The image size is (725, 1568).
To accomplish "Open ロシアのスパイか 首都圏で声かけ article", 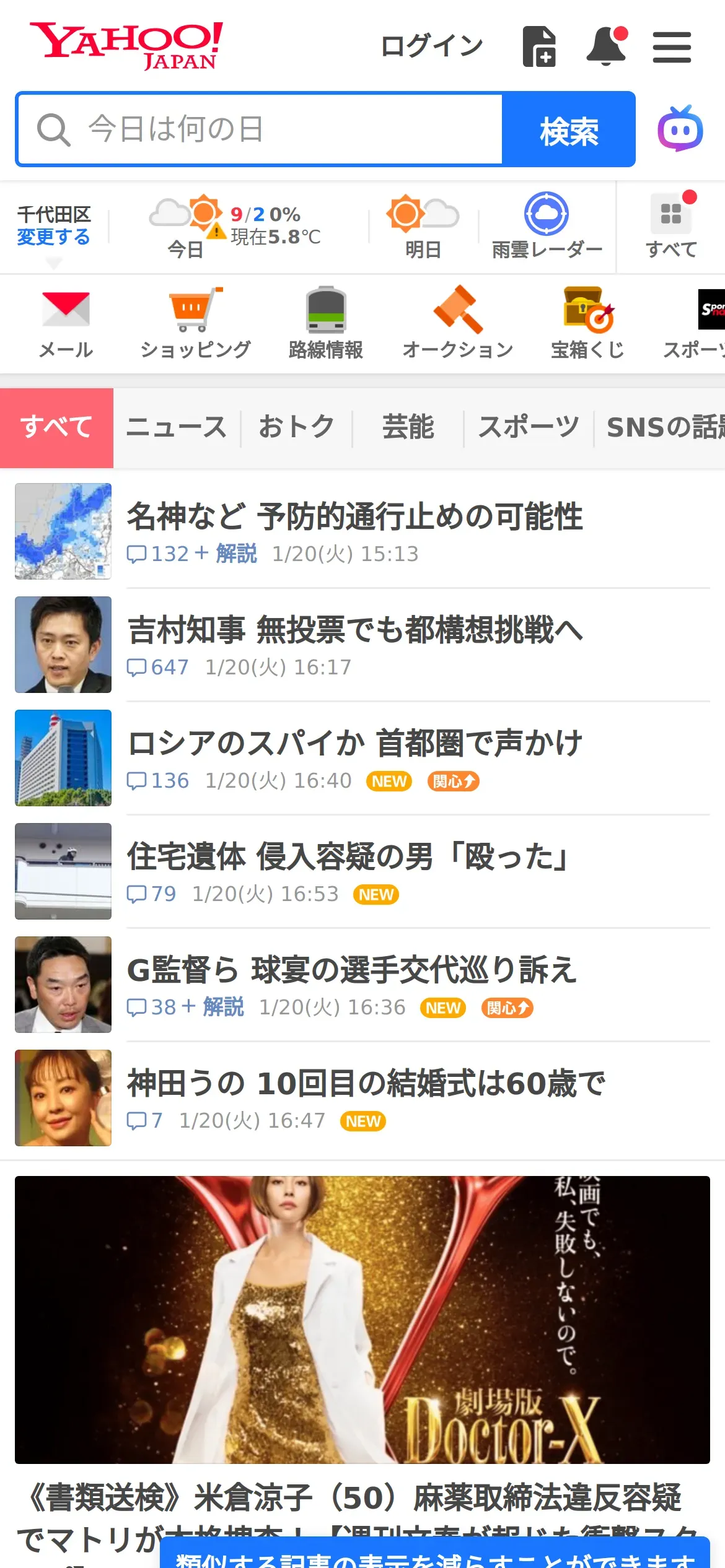I will (x=354, y=744).
